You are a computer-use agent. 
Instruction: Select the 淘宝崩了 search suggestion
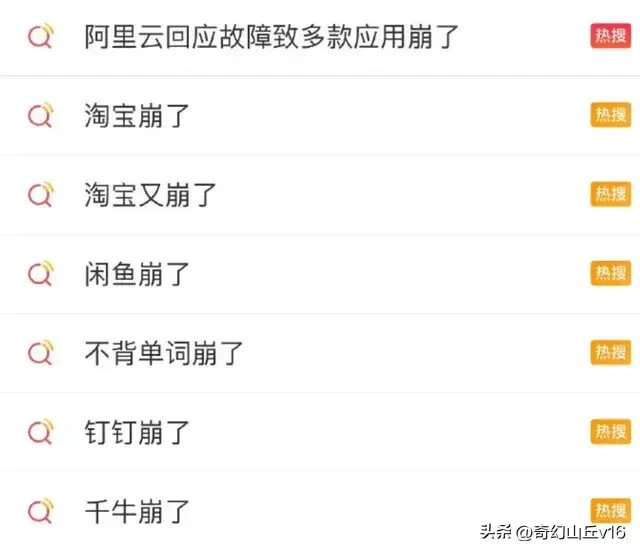(x=137, y=116)
